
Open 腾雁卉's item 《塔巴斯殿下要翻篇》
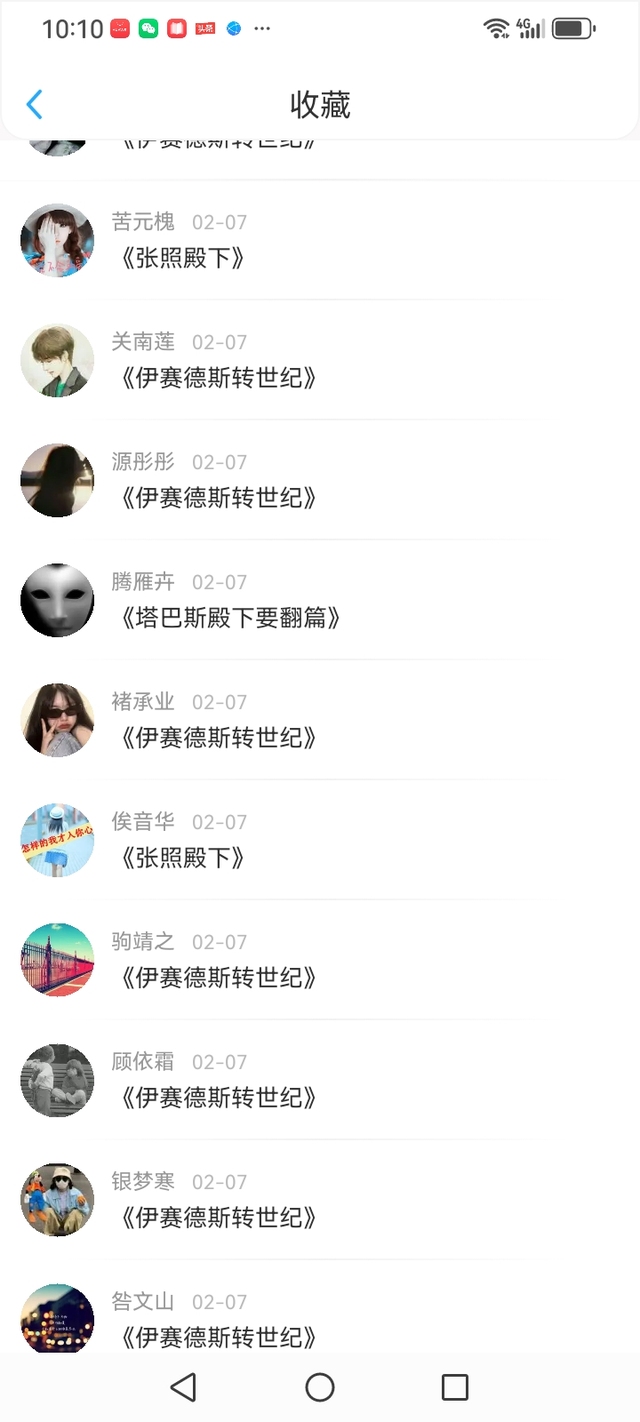pos(230,618)
